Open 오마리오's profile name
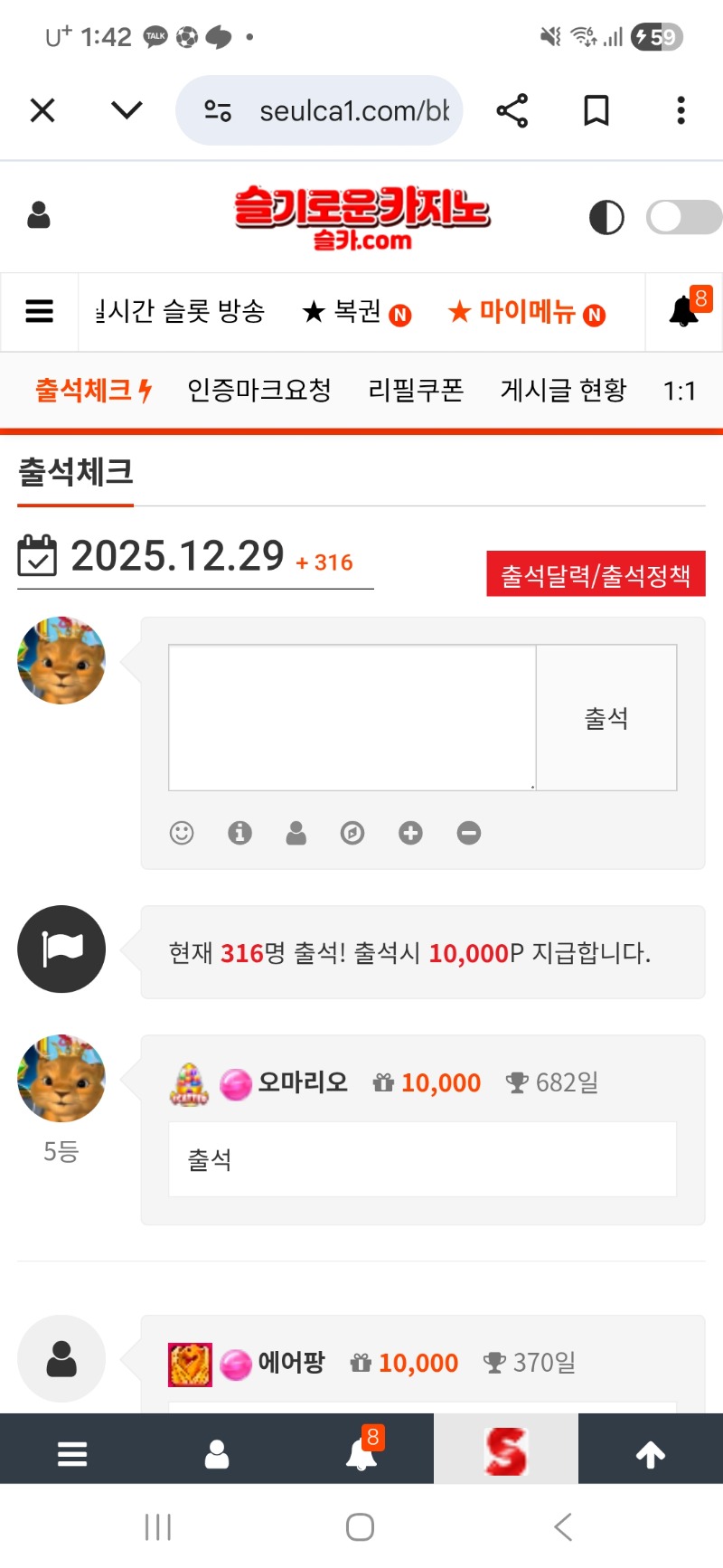The width and height of the screenshot is (723, 1568). pyautogui.click(x=303, y=1082)
